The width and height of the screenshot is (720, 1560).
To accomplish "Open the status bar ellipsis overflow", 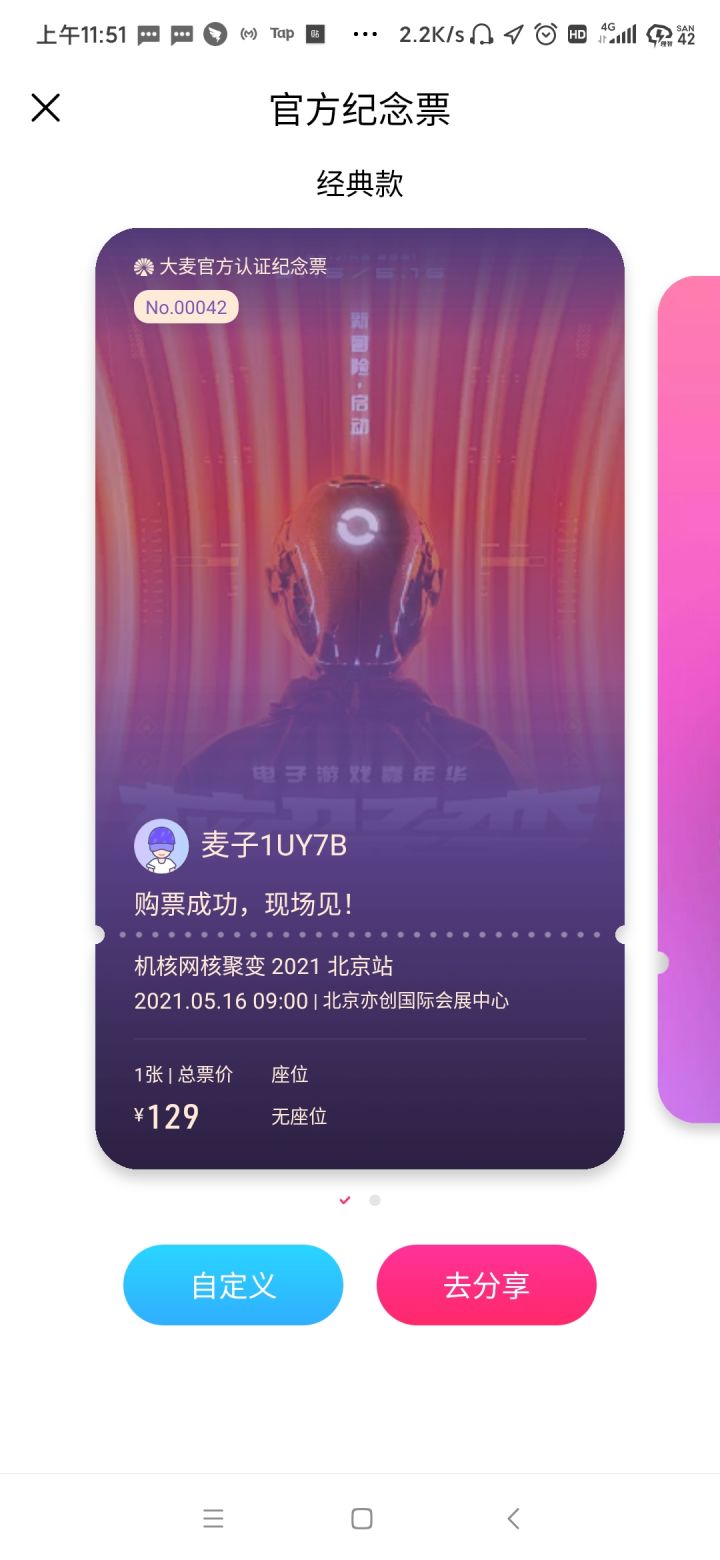I will point(364,33).
